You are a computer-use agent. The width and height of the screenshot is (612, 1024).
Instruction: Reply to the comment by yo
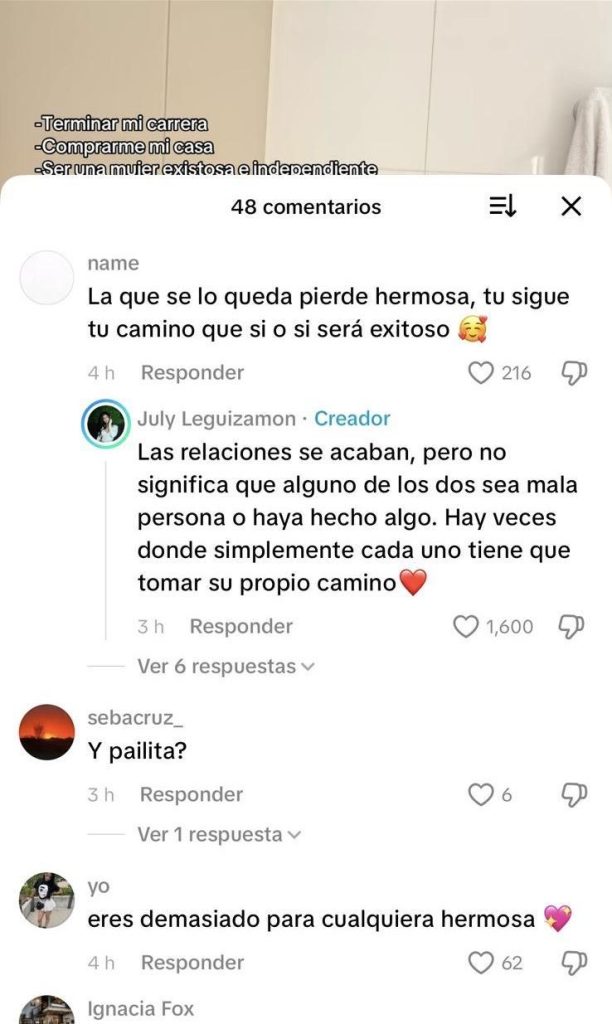192,963
